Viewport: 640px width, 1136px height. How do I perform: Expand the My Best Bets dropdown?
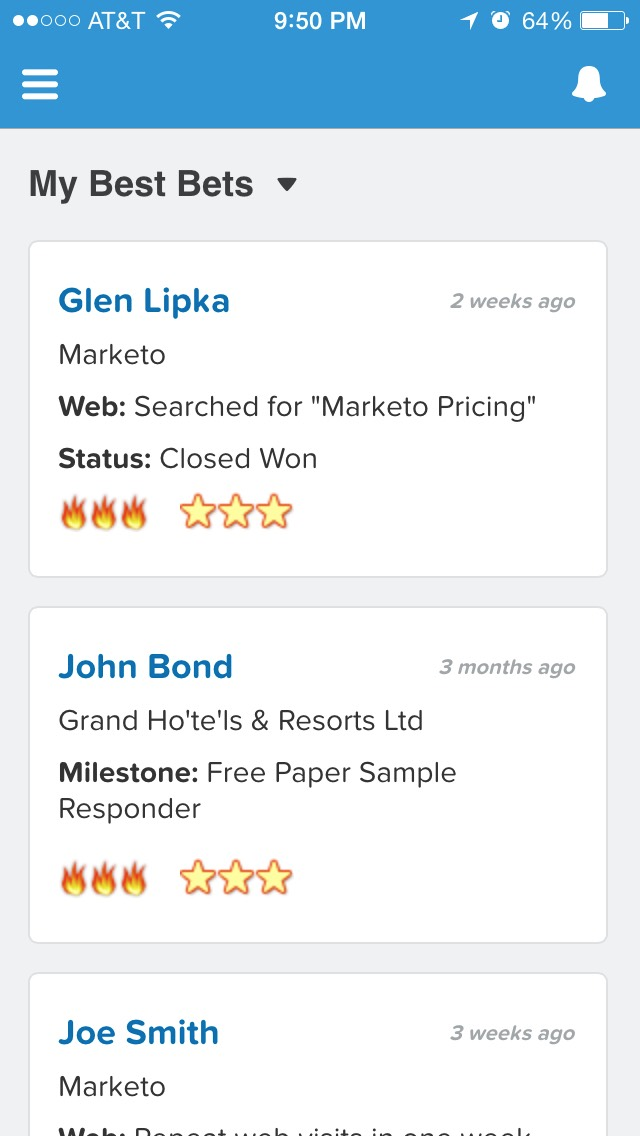click(286, 185)
